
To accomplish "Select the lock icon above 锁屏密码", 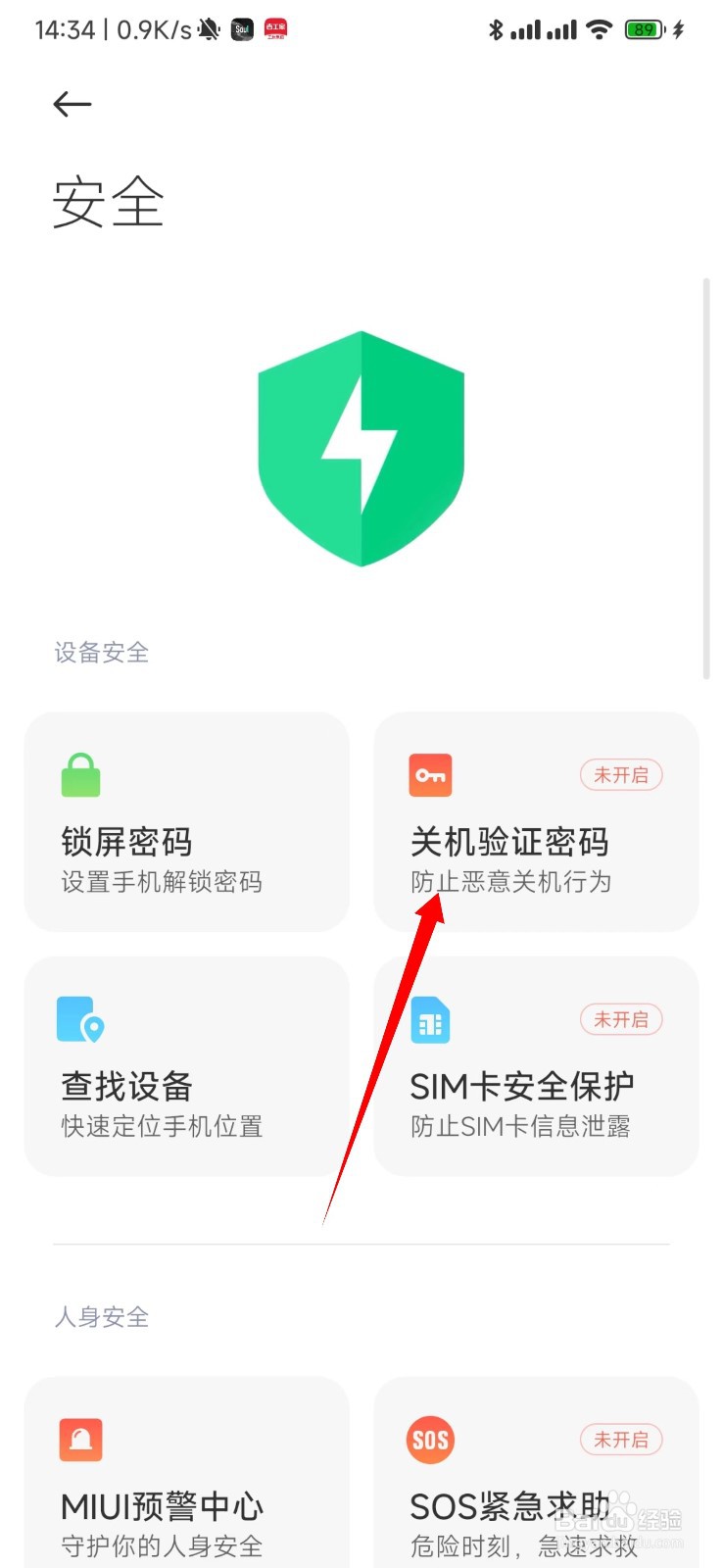I will [82, 774].
